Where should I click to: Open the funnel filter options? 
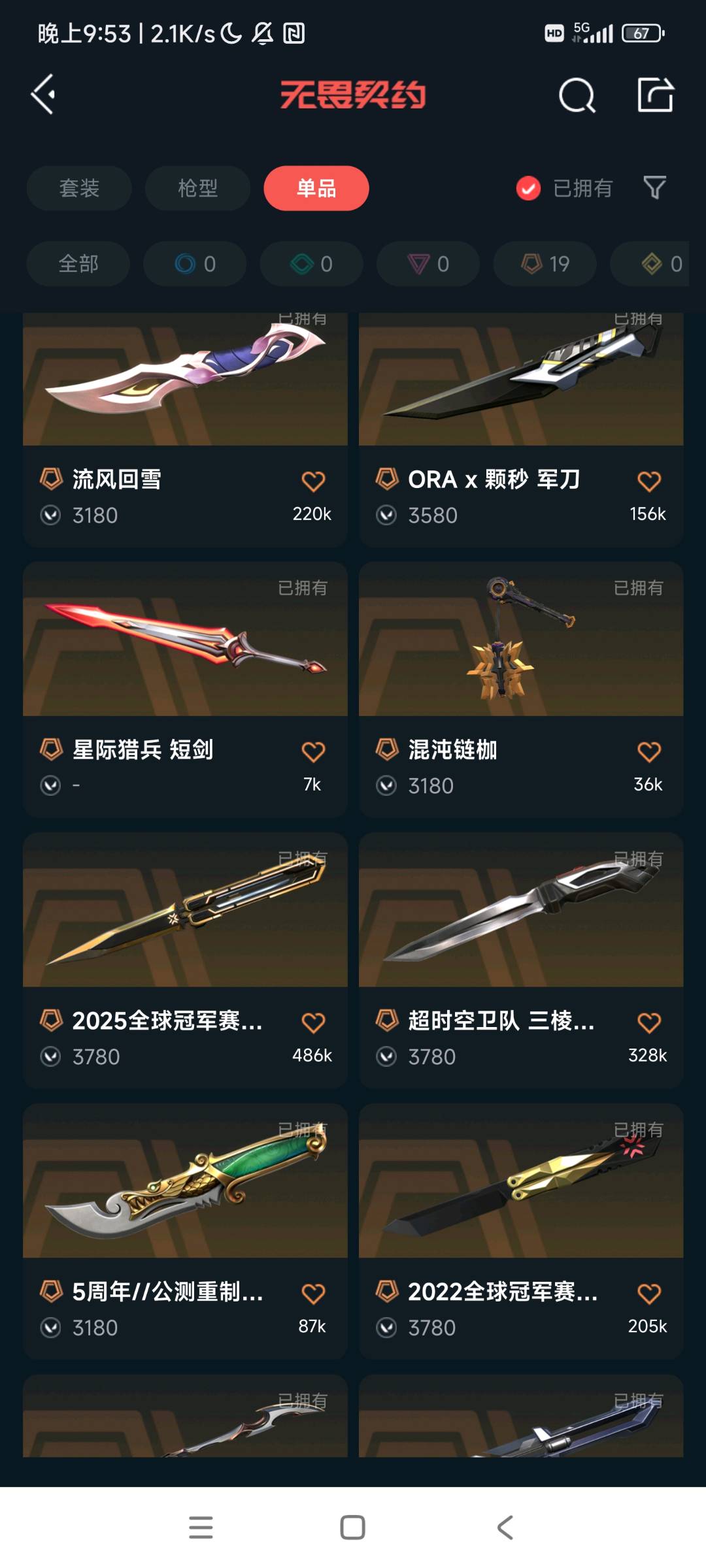(654, 188)
